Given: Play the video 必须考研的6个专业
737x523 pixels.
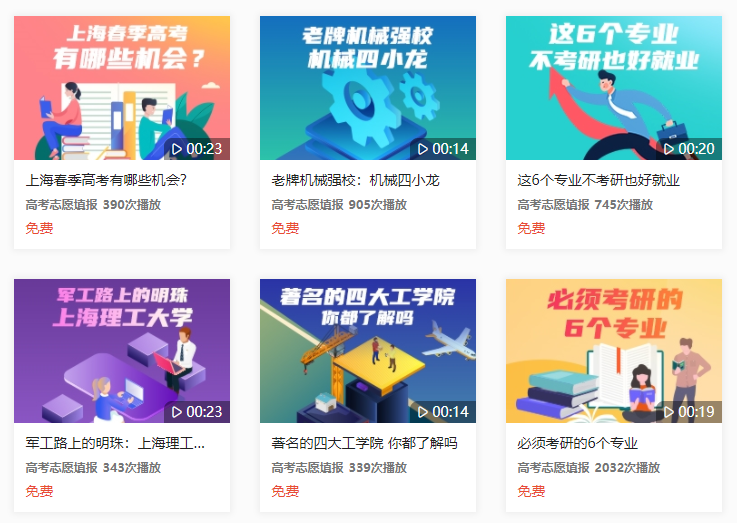Looking at the screenshot, I should tap(613, 351).
